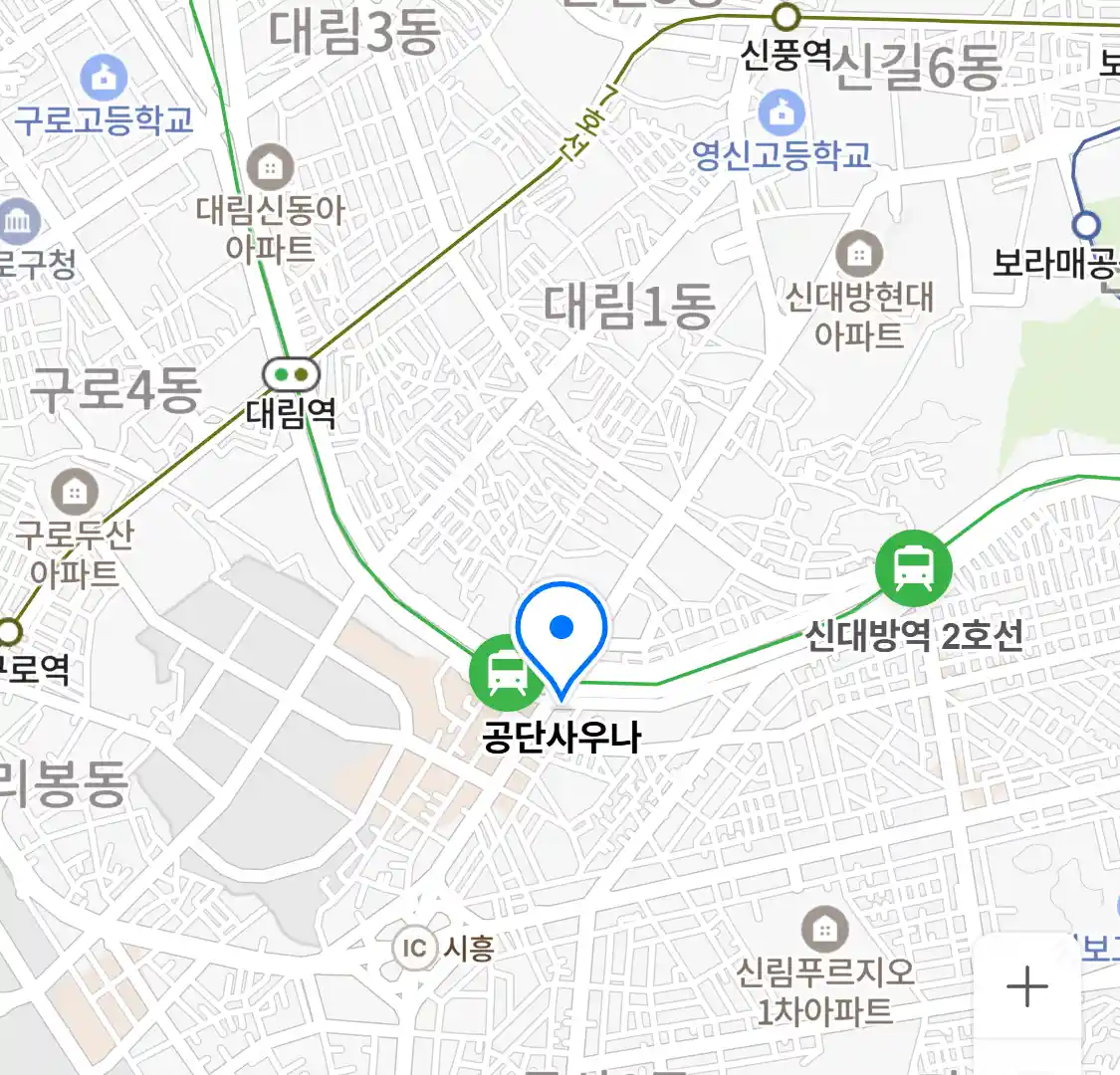Select 영신고등학교 school marker
The image size is (1120, 1075).
click(x=783, y=113)
